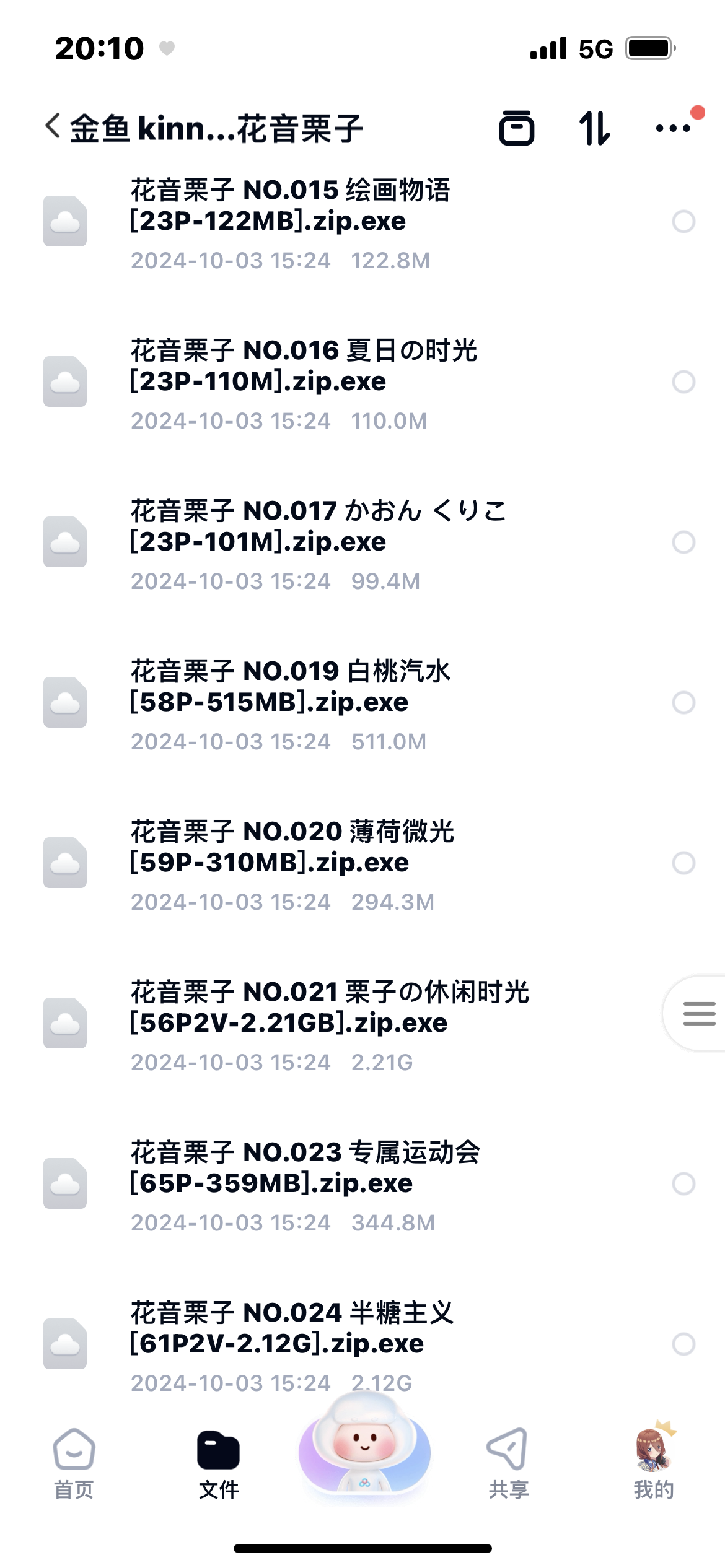Select the NO.016 夏日の时光 file

click(x=683, y=381)
